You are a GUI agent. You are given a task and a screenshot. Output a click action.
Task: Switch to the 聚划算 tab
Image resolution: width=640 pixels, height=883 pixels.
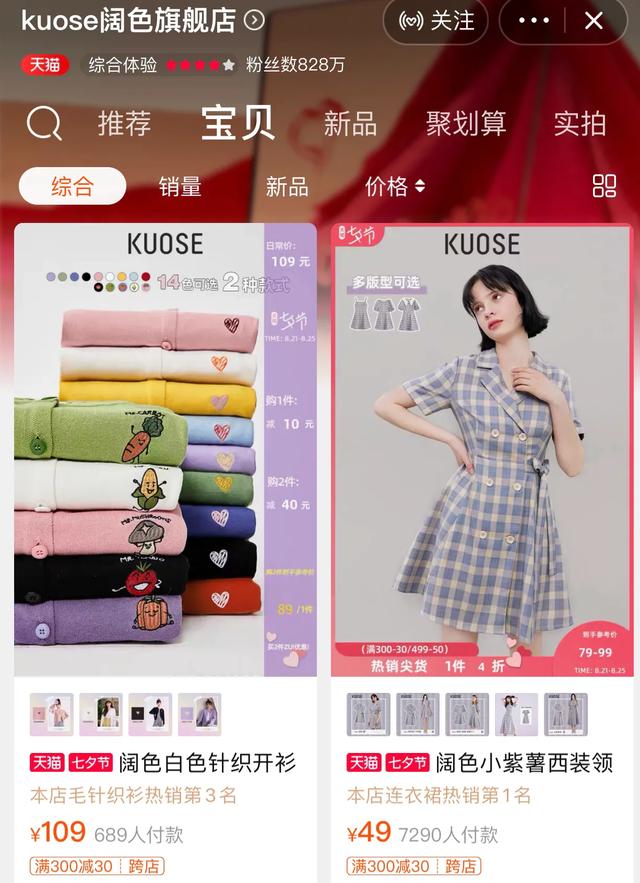pyautogui.click(x=466, y=124)
